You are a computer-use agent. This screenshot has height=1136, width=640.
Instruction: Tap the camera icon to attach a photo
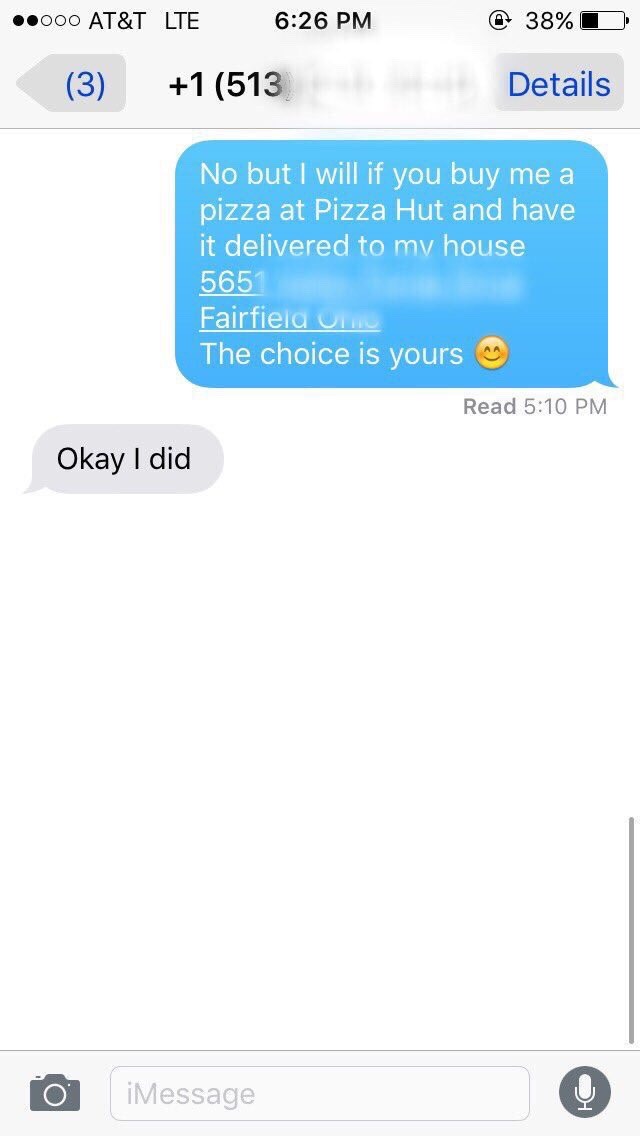coord(54,1092)
